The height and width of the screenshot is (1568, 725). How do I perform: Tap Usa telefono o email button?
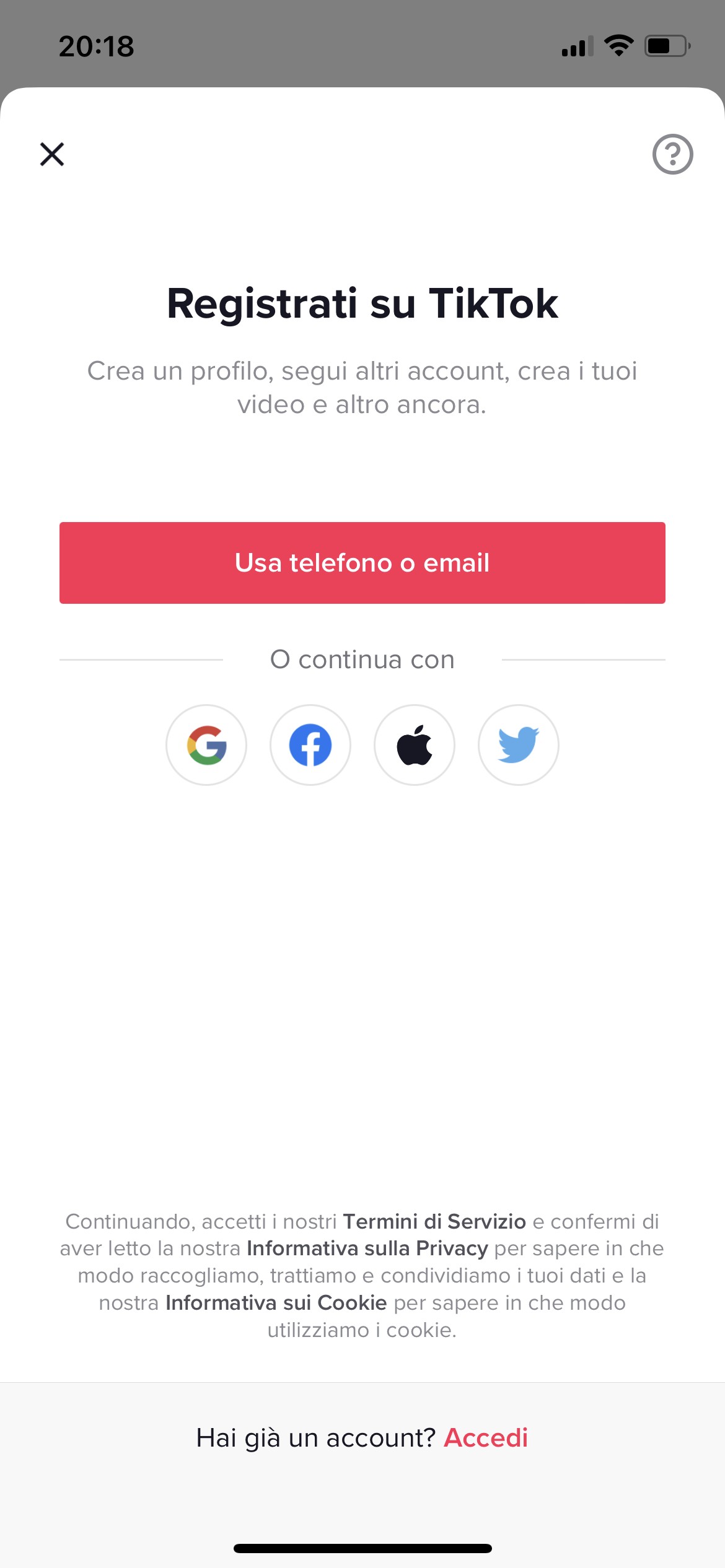[362, 563]
